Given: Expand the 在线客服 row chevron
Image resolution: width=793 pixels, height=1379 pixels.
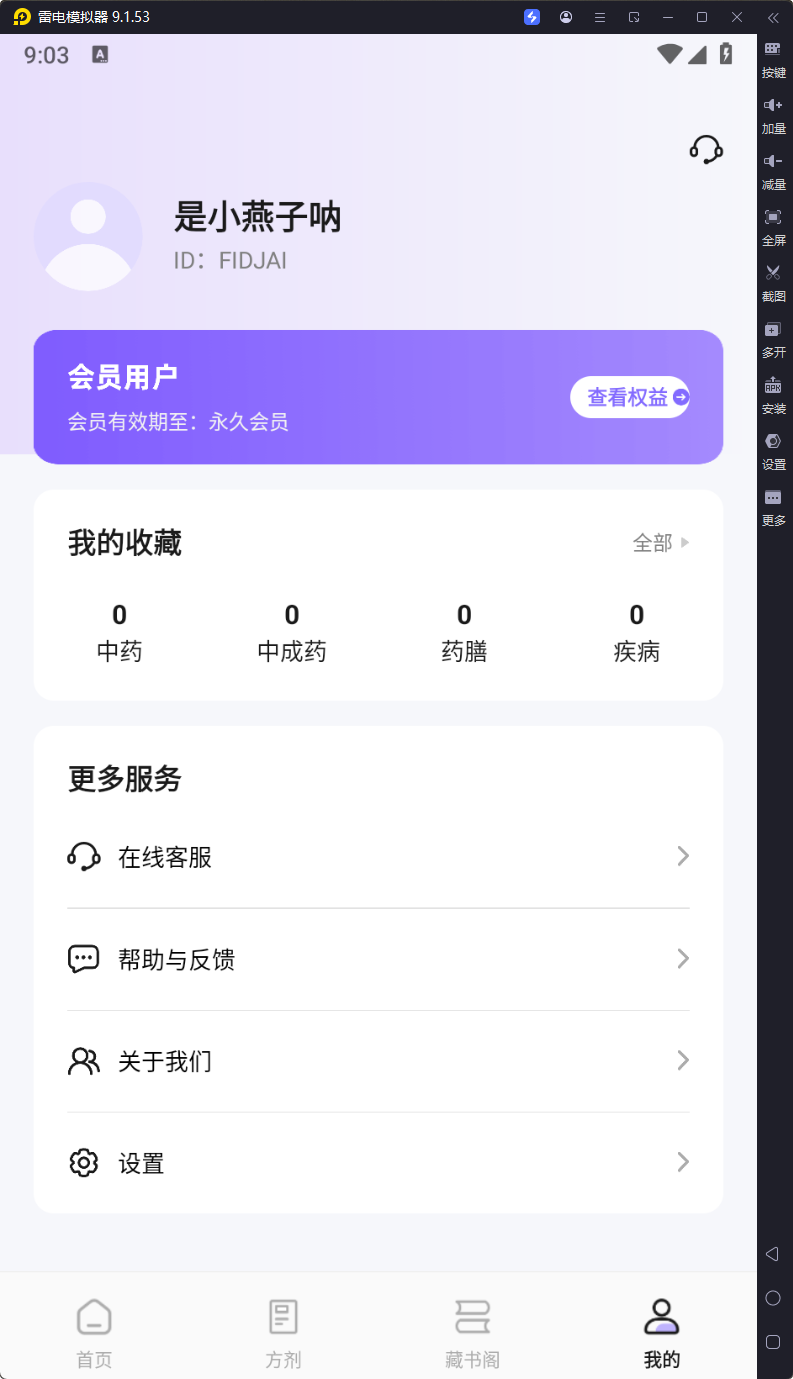Looking at the screenshot, I should [683, 856].
